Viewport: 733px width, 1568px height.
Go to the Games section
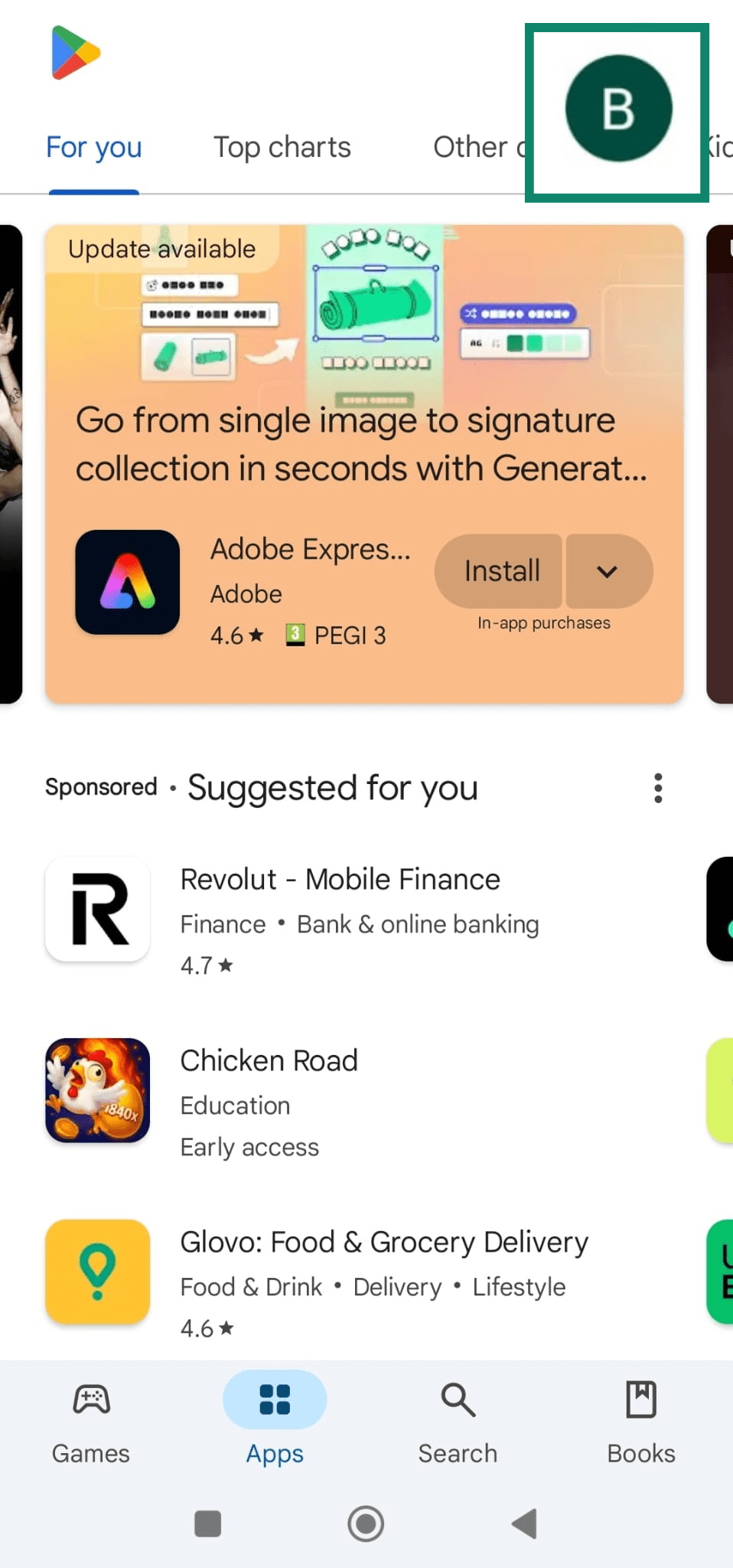click(91, 1421)
